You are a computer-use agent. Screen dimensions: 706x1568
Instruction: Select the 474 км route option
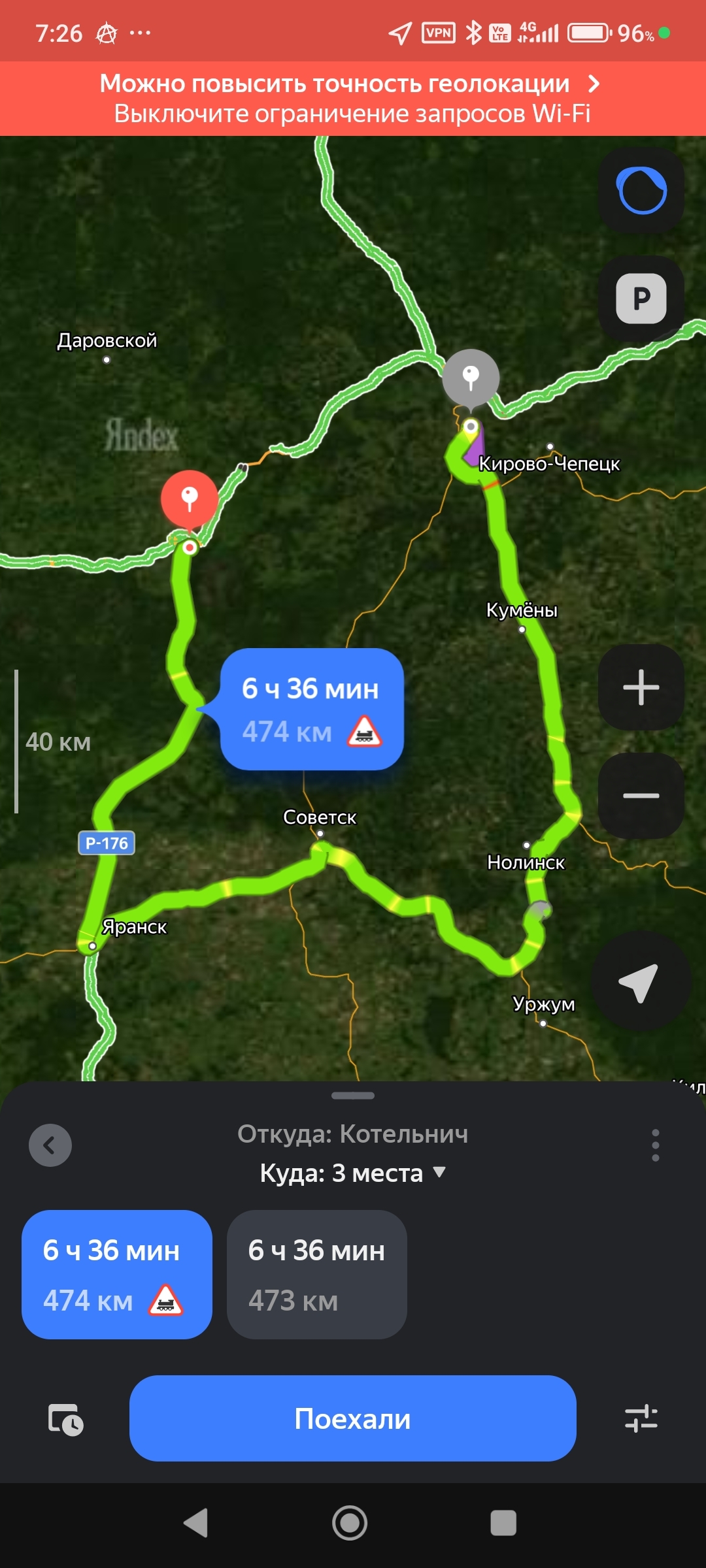coord(117,1275)
